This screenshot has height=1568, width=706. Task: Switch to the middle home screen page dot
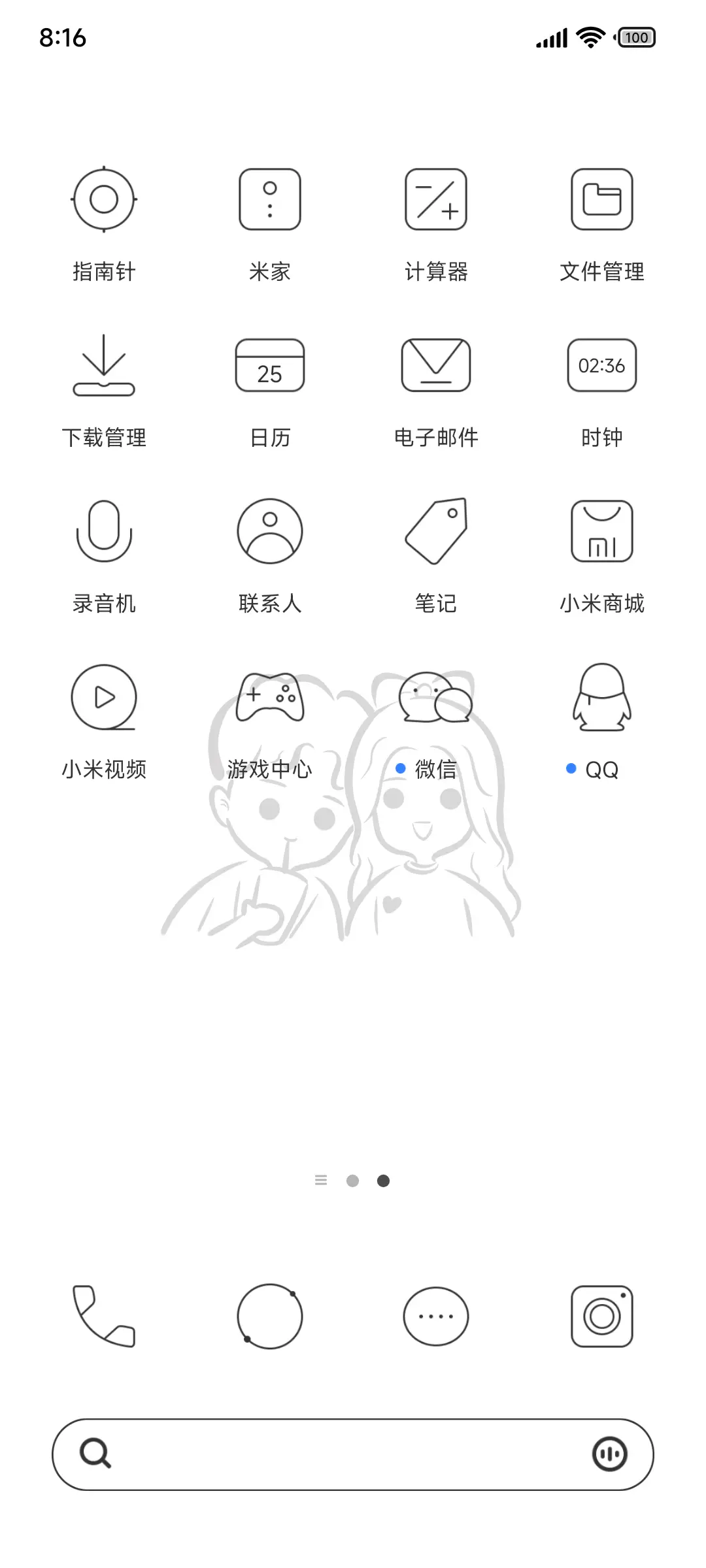353,1180
